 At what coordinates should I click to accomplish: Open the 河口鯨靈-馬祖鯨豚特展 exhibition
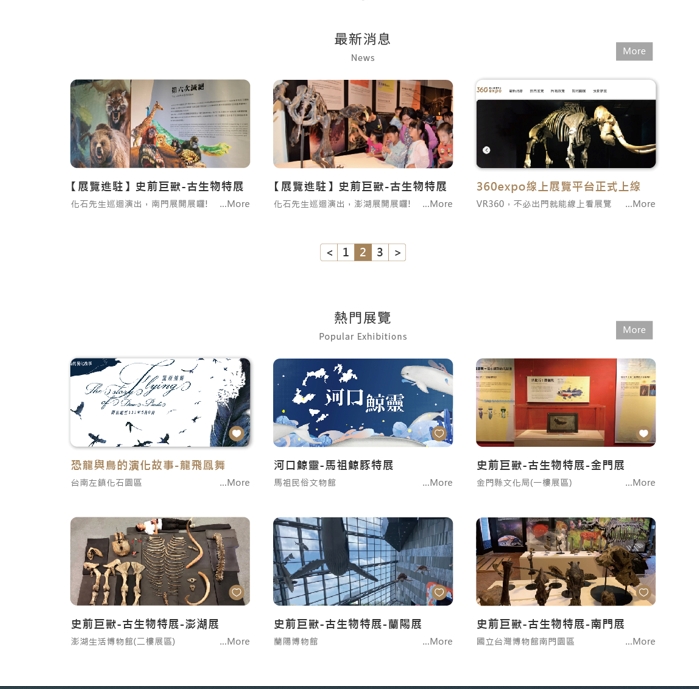click(333, 465)
